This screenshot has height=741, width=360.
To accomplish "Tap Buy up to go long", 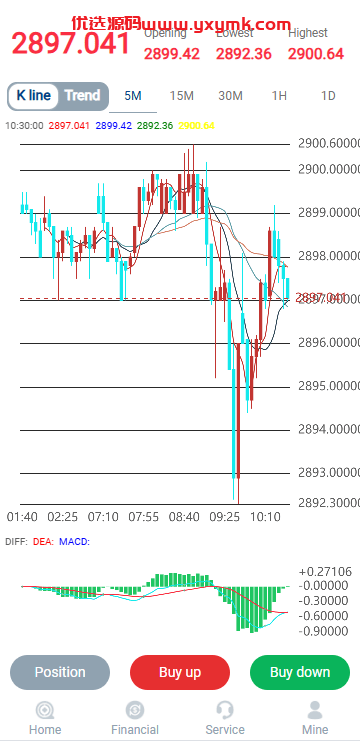I will point(180,672).
